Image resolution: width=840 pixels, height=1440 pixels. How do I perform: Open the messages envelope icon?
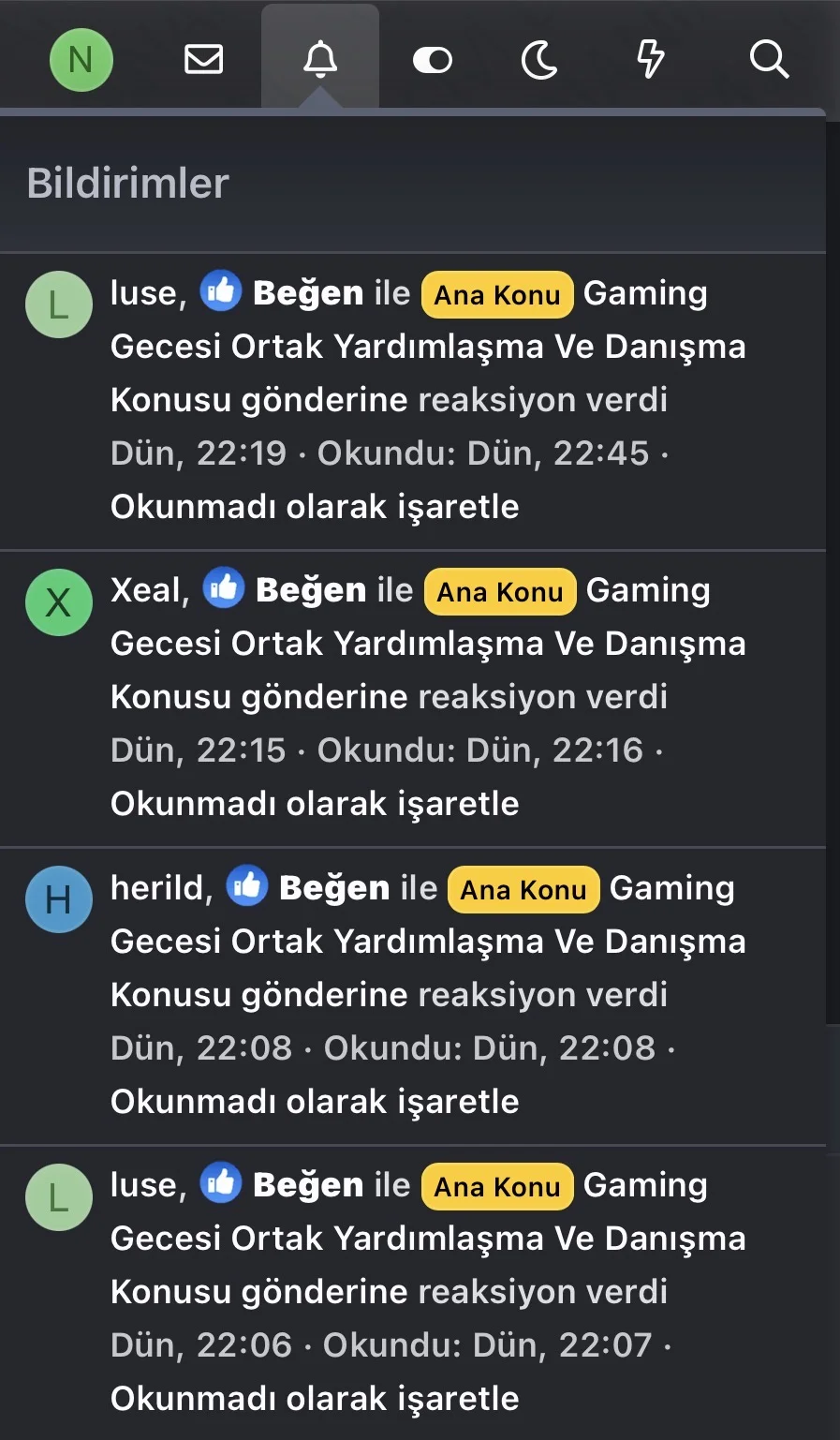pyautogui.click(x=203, y=60)
